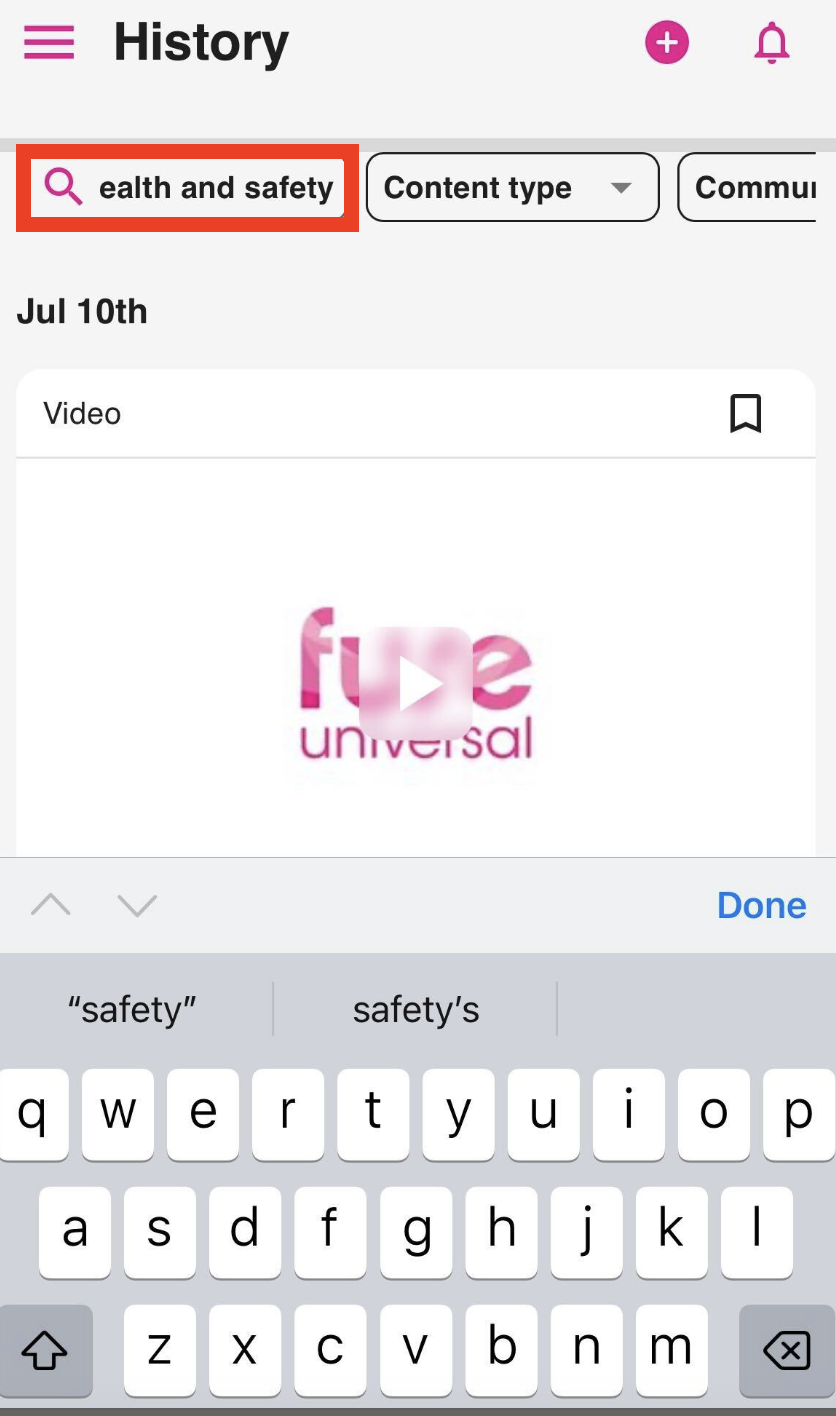The width and height of the screenshot is (836, 1416).
Task: Hit the backspace key
Action: pos(786,1352)
